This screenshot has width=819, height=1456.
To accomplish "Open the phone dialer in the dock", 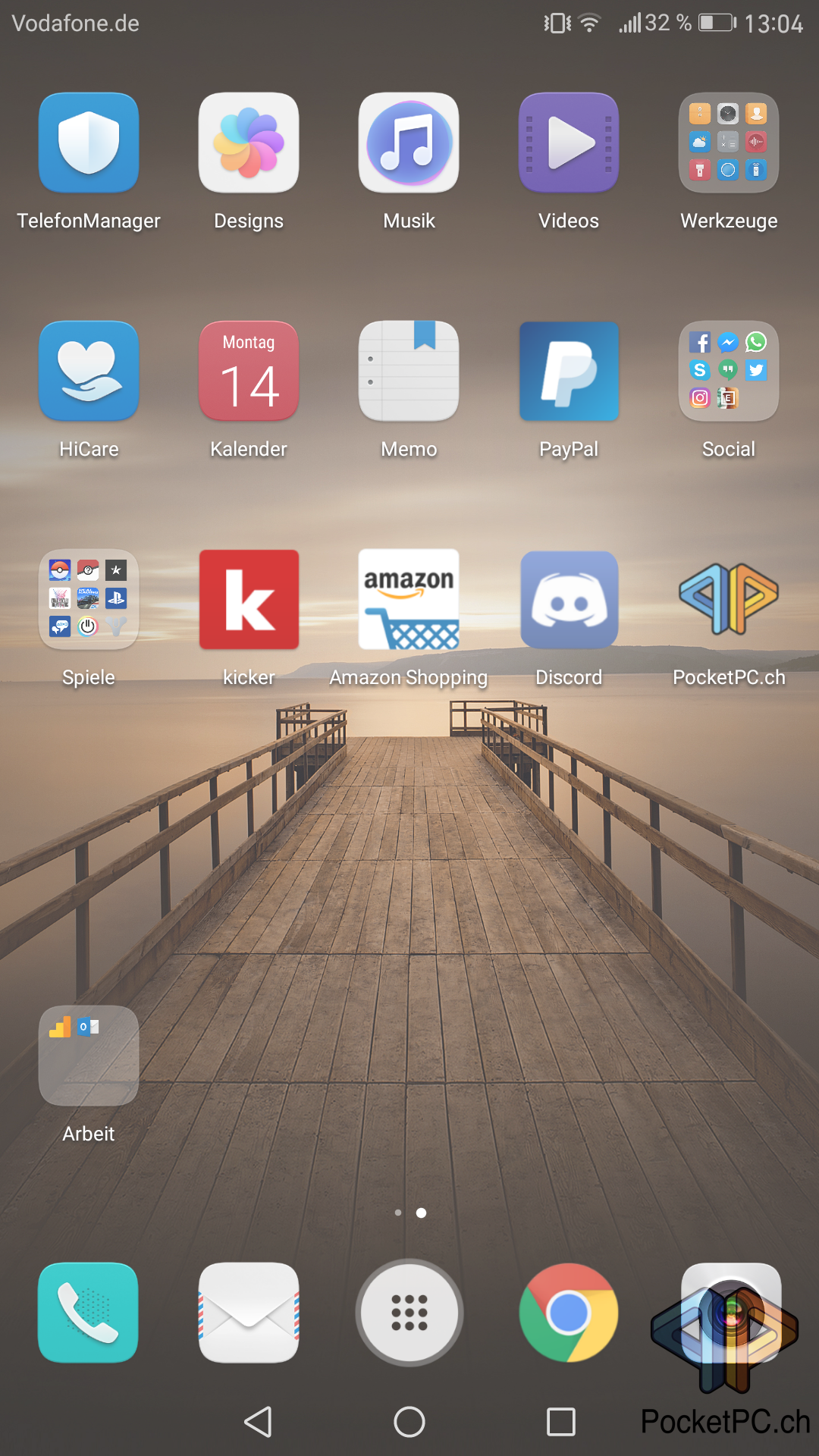I will pos(89,1313).
